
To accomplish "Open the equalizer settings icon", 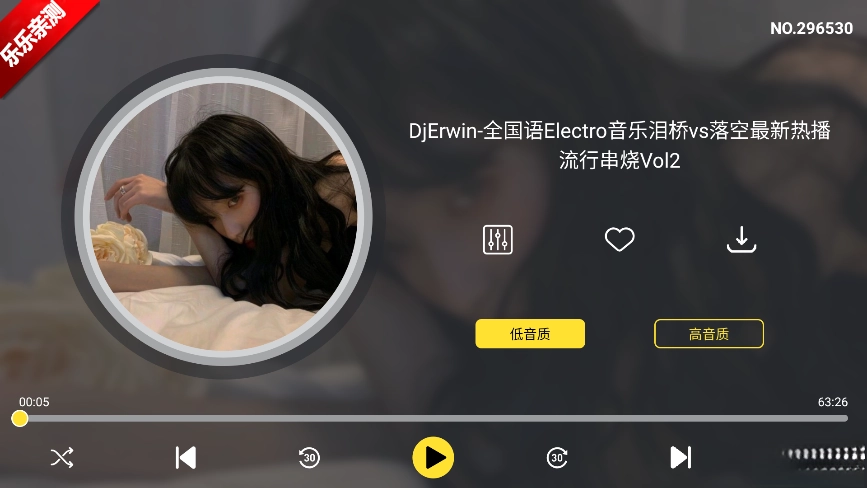I will click(498, 240).
